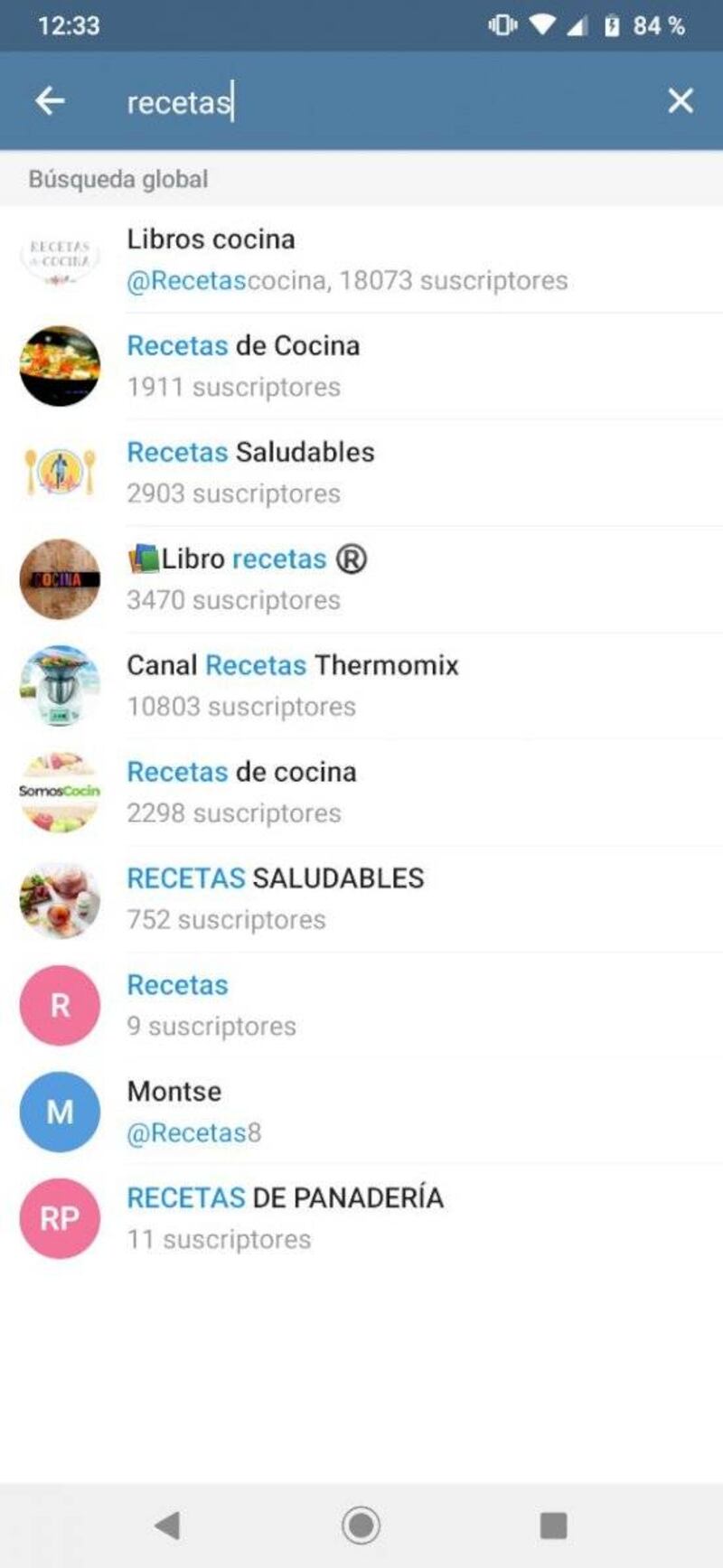This screenshot has height=1568, width=723.
Task: Select the Libro recetas ® channel
Action: click(x=361, y=579)
